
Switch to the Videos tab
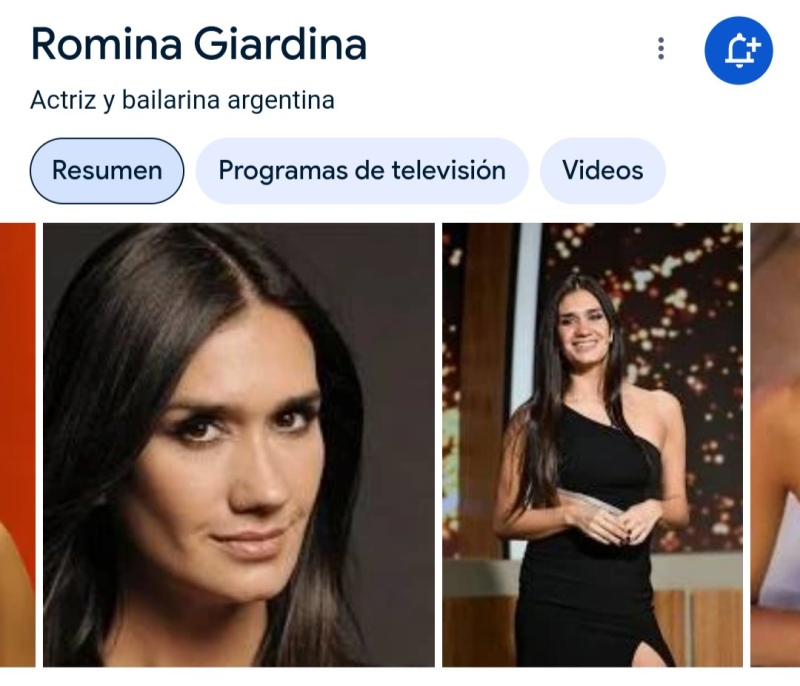pos(602,171)
